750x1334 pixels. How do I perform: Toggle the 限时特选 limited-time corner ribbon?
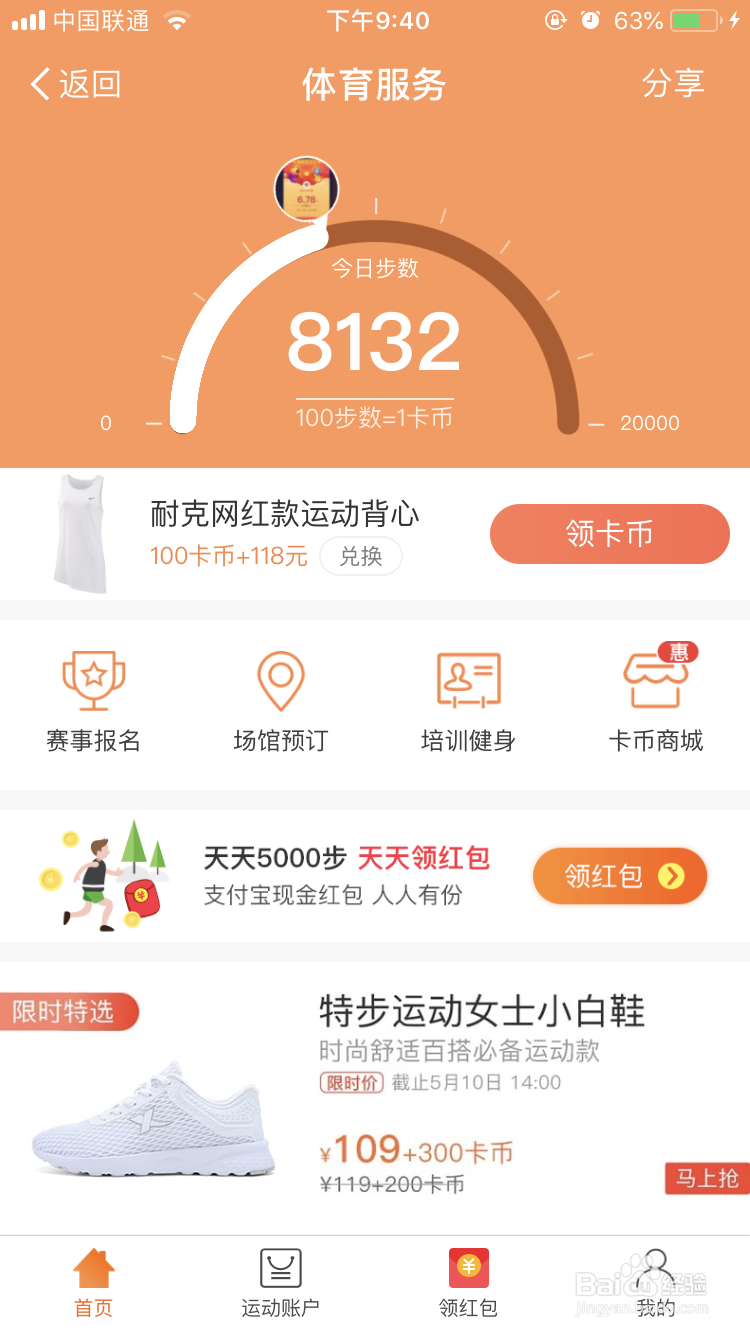[68, 1012]
